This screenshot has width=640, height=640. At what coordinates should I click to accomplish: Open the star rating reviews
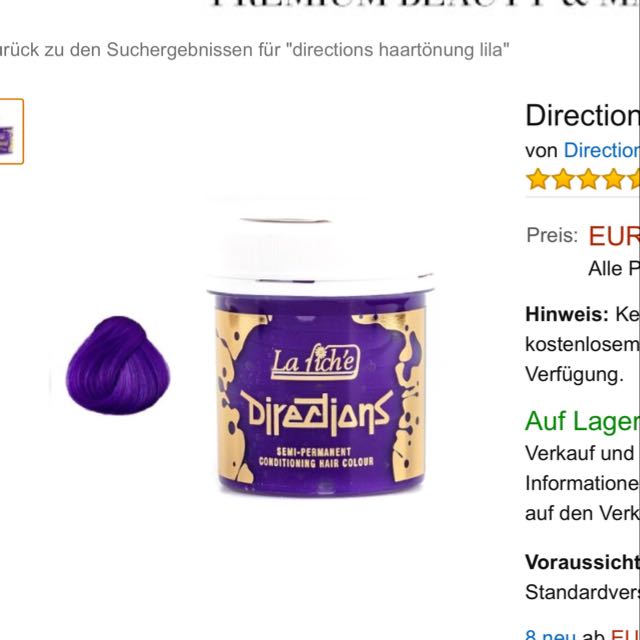click(x=582, y=179)
